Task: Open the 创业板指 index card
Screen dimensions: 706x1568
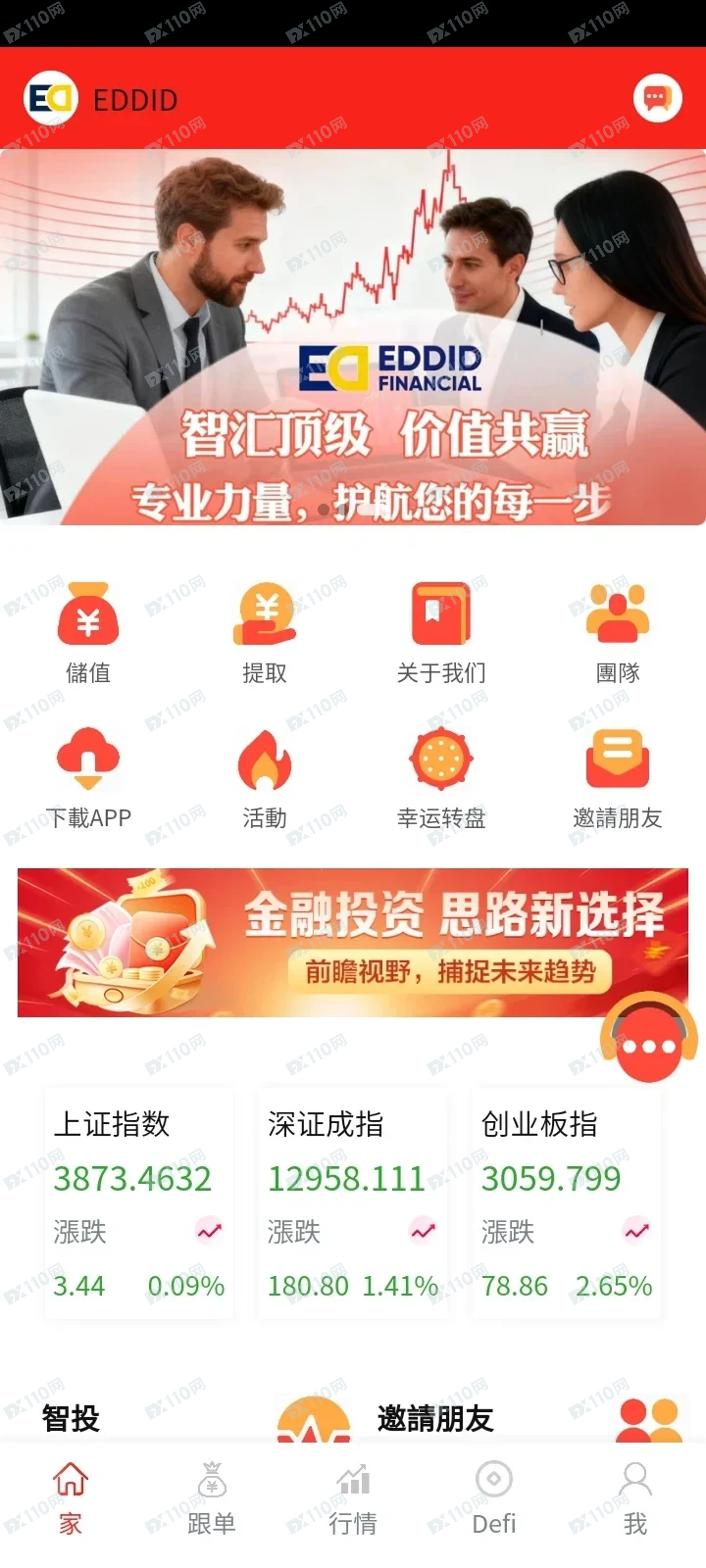Action: coord(566,1203)
